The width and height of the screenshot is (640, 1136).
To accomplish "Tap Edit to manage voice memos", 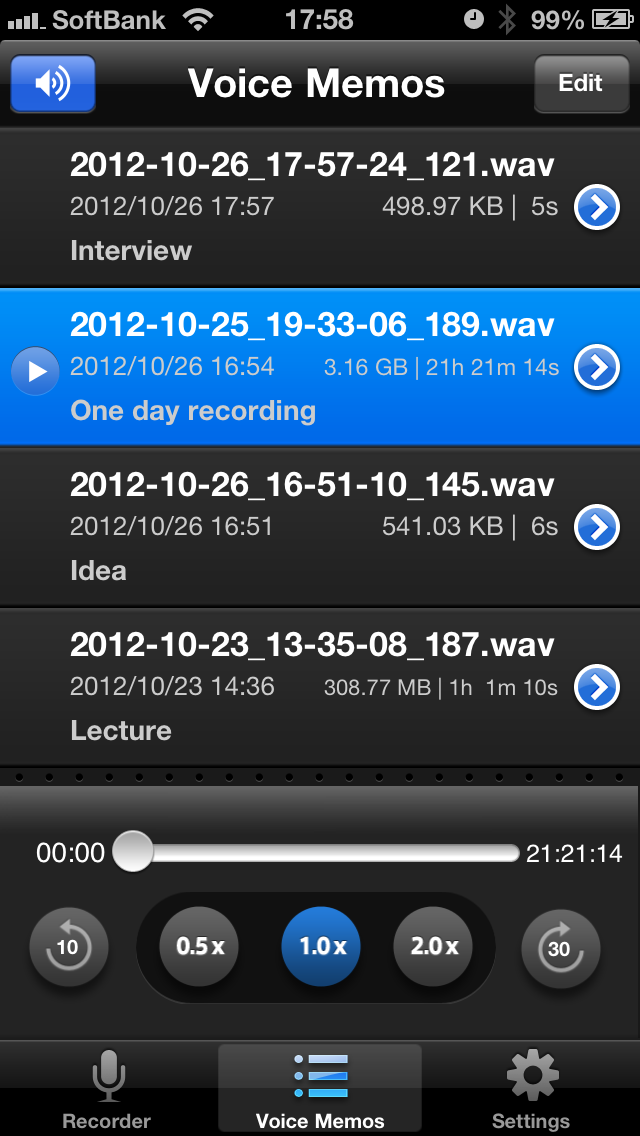I will (580, 83).
